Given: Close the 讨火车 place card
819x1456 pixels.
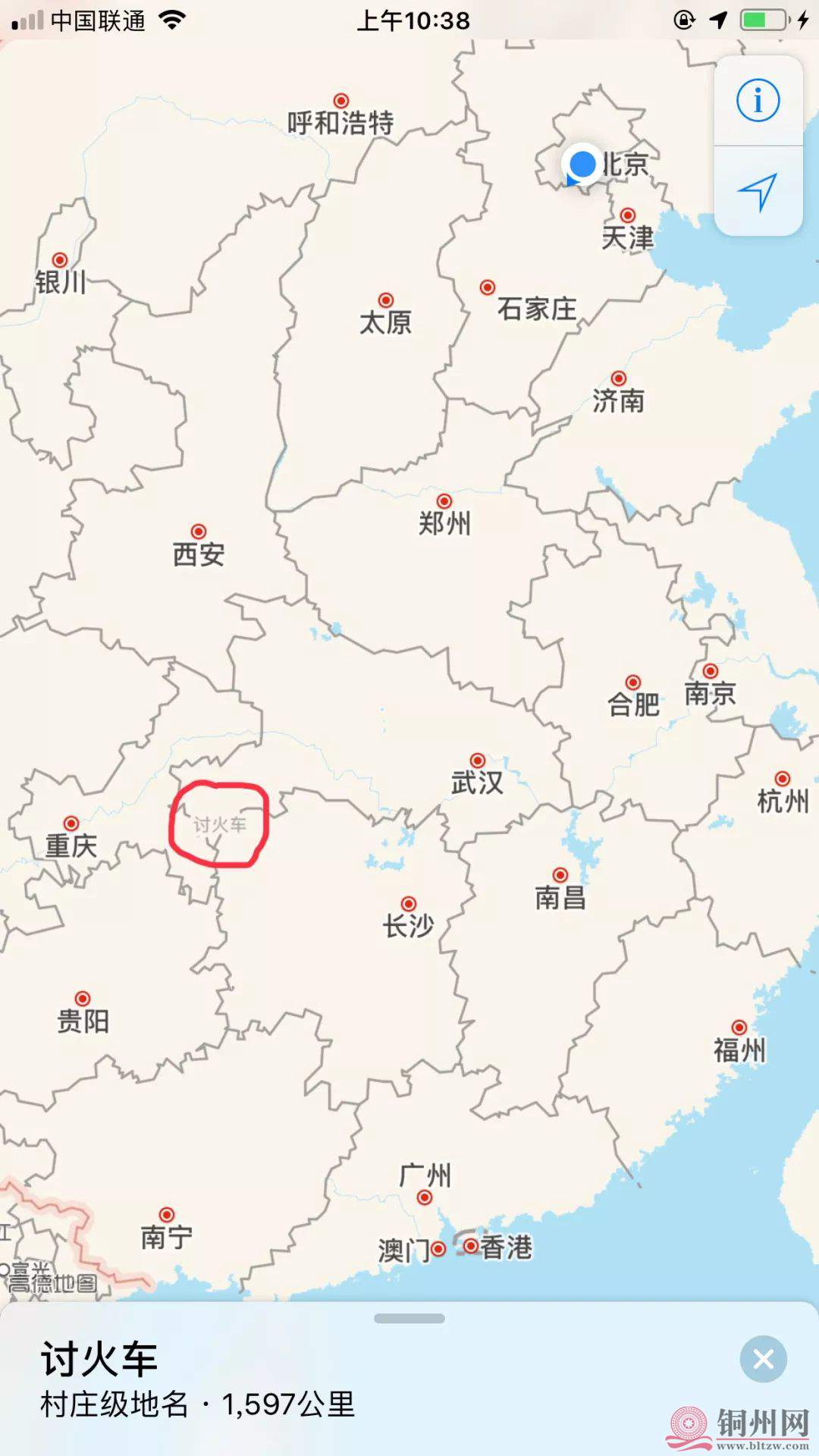Looking at the screenshot, I should coord(763,1359).
